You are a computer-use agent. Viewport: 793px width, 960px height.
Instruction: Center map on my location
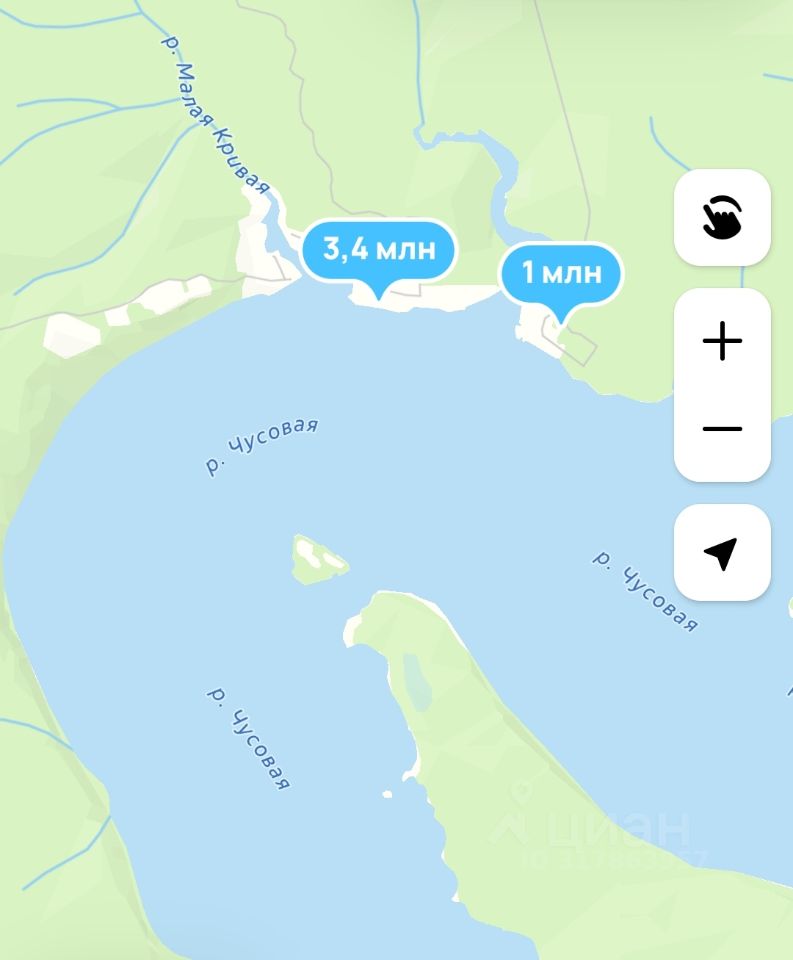[721, 552]
